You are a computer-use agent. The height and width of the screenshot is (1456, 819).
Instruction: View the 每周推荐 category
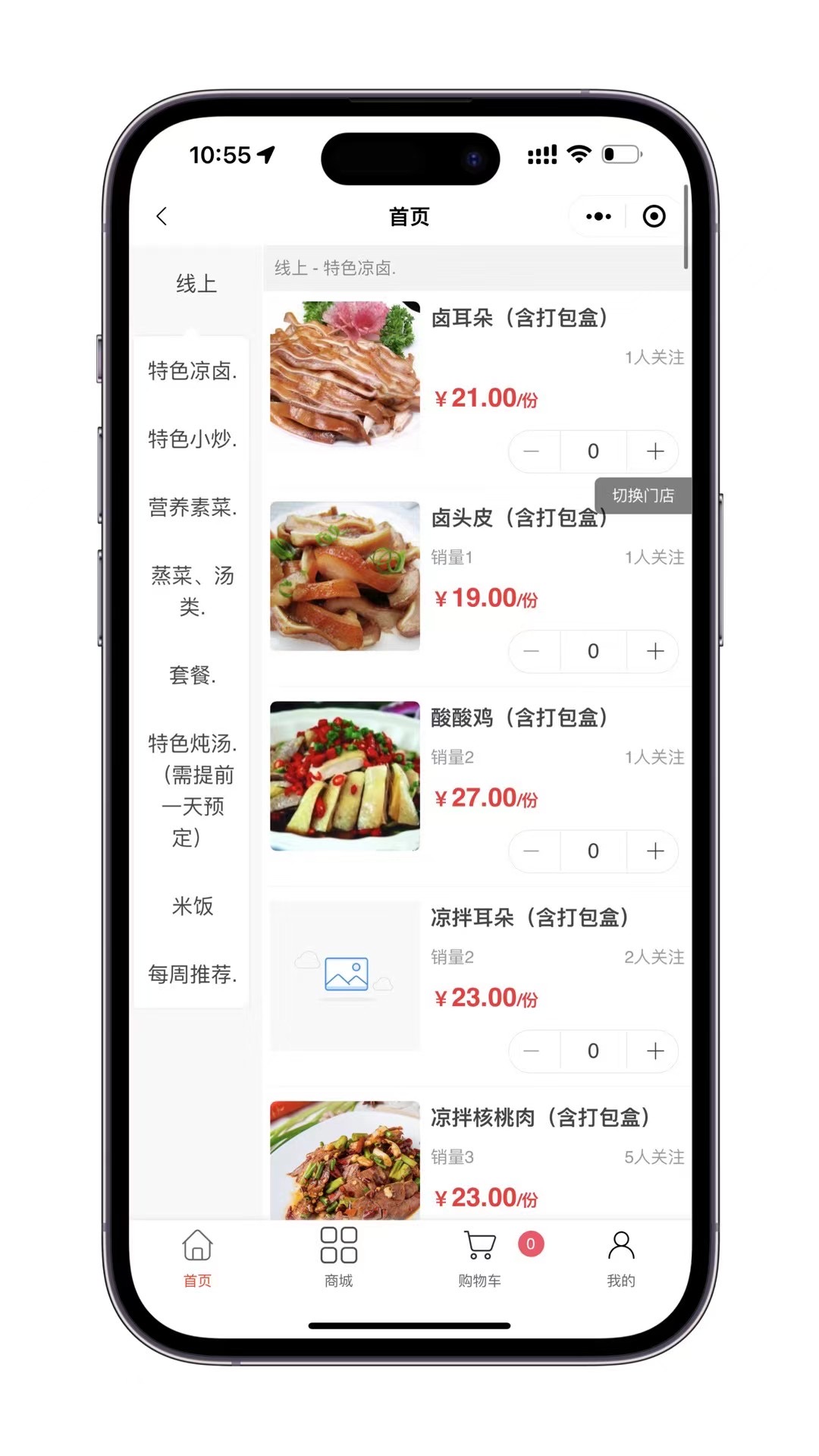(x=192, y=974)
